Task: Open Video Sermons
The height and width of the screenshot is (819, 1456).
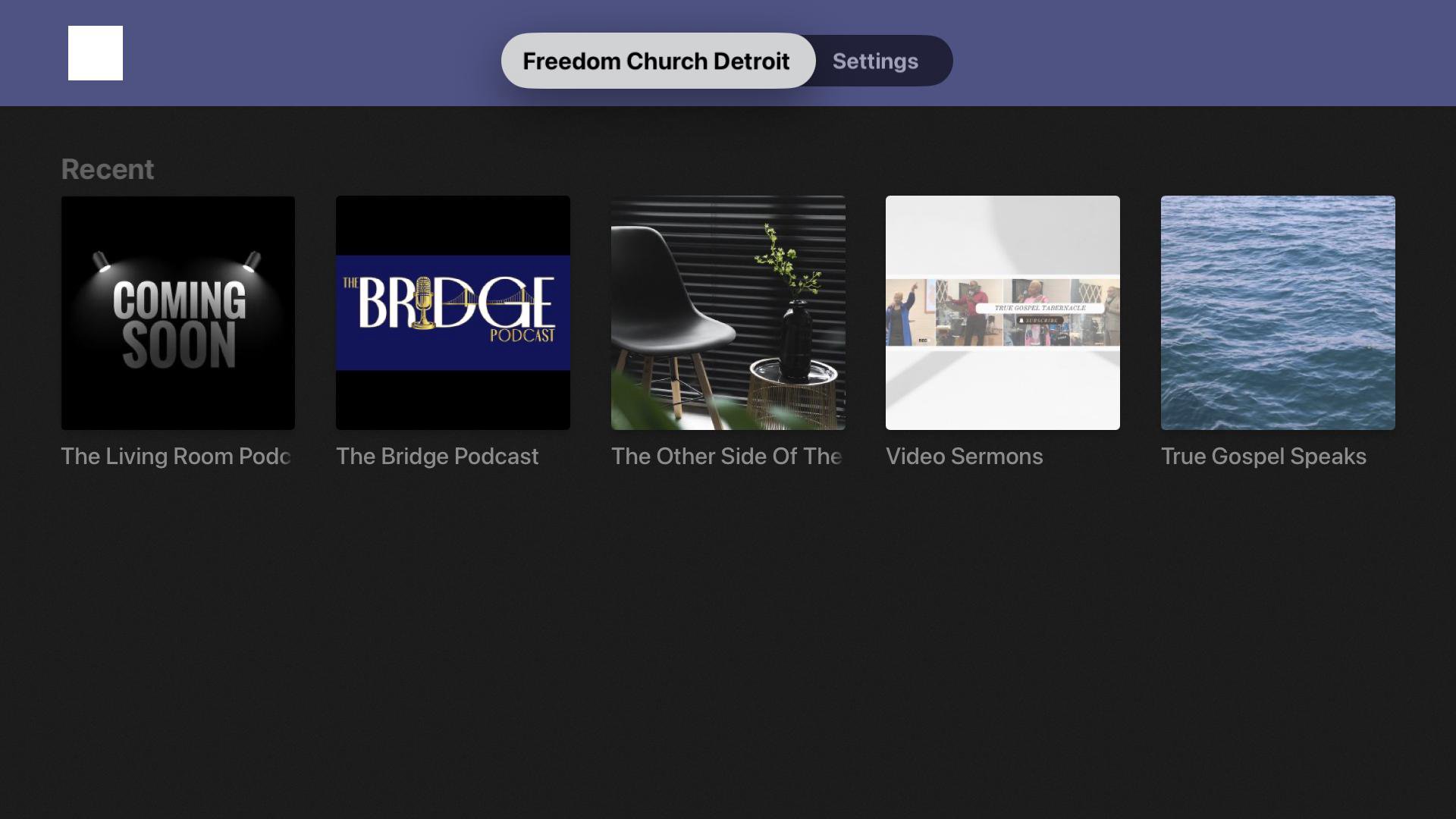Action: pos(1003,313)
